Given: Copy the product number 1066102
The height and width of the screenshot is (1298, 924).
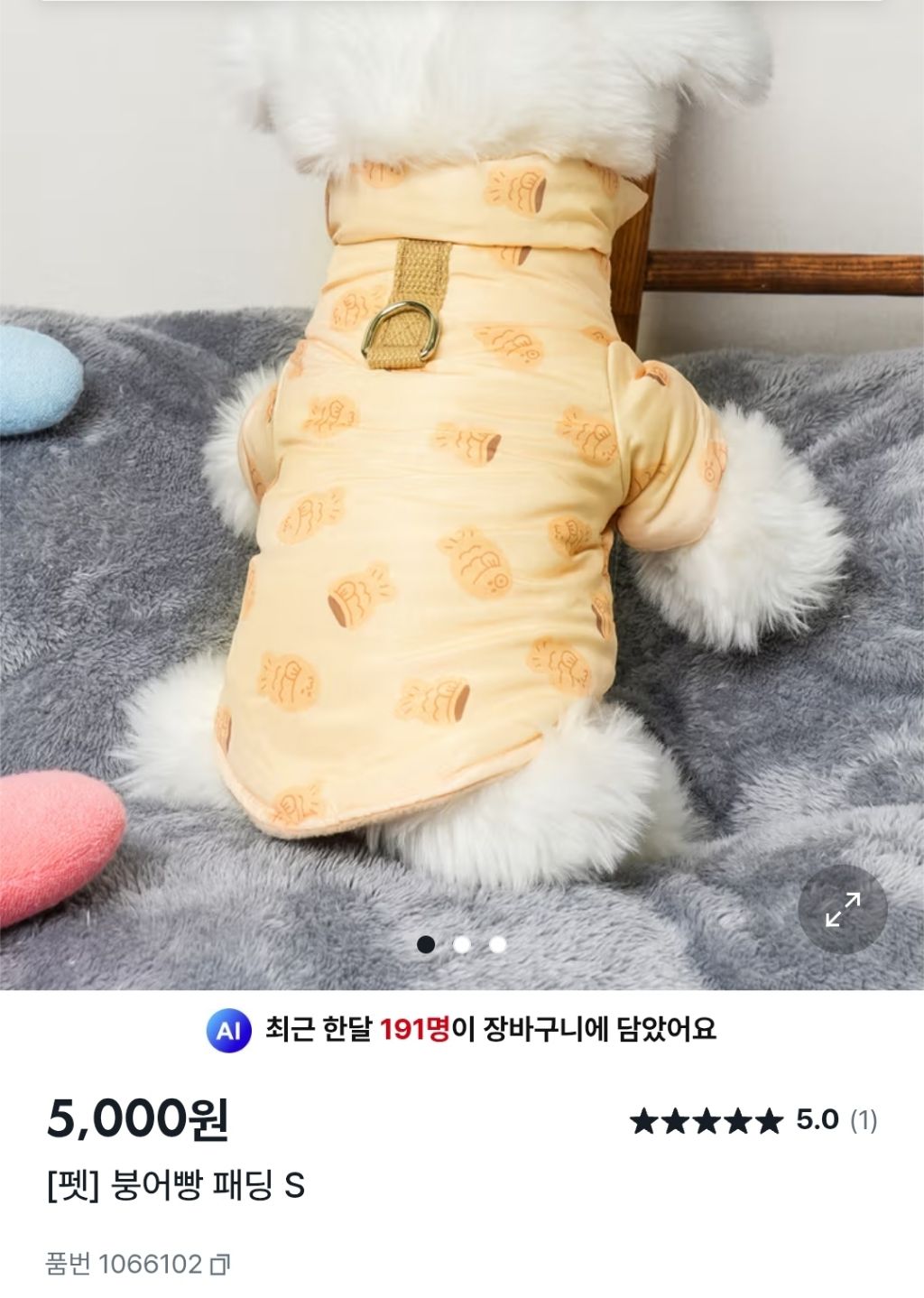Looking at the screenshot, I should coord(219,1265).
